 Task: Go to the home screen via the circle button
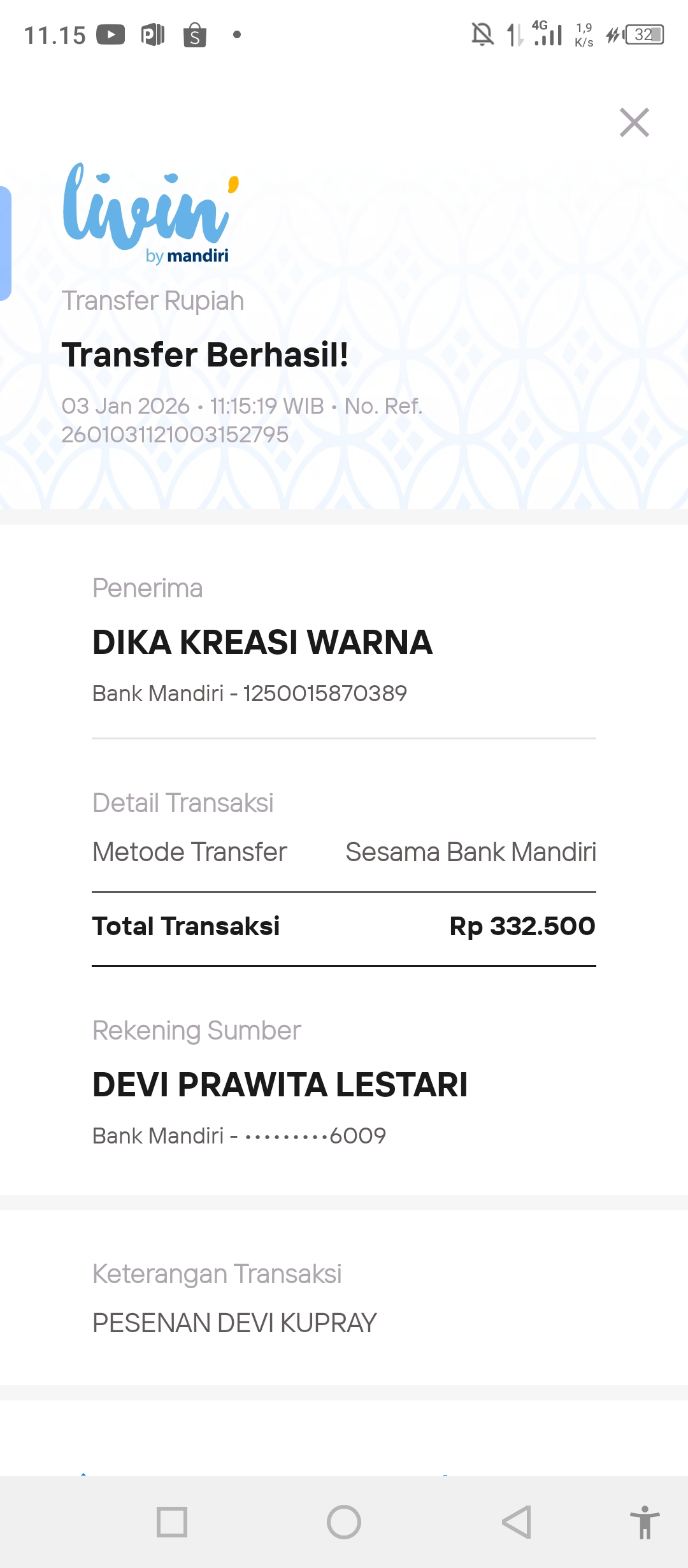tap(344, 1522)
